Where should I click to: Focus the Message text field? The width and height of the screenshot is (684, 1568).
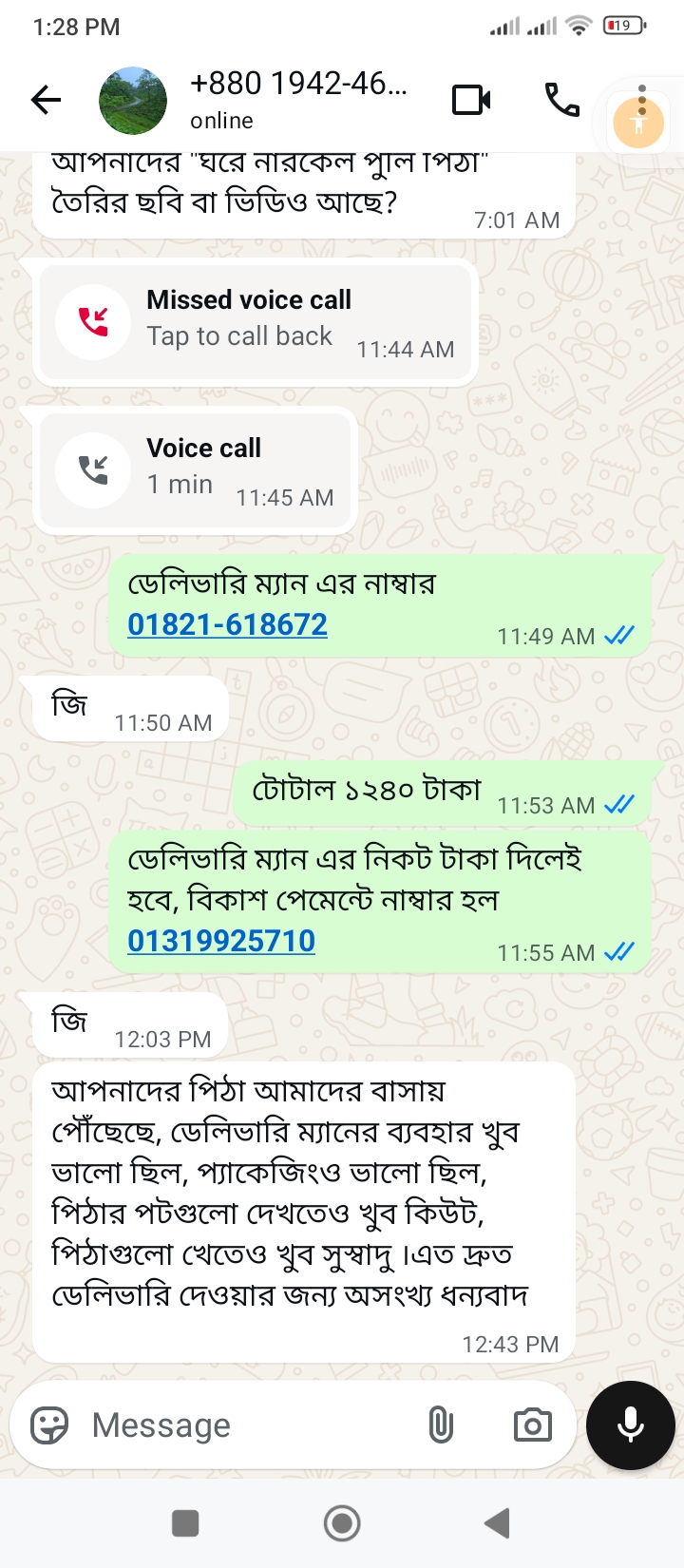(x=247, y=1425)
